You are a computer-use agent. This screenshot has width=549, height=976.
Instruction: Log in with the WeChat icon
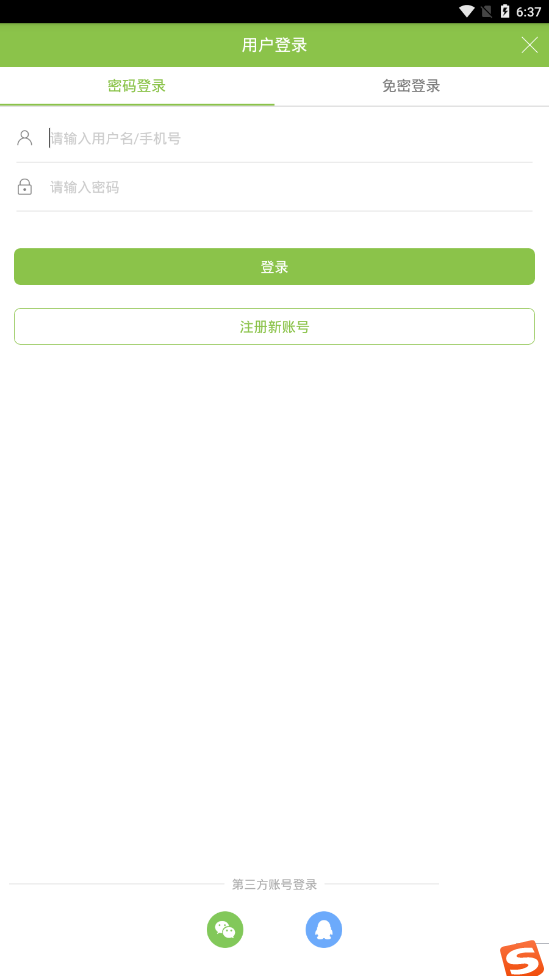(225, 929)
